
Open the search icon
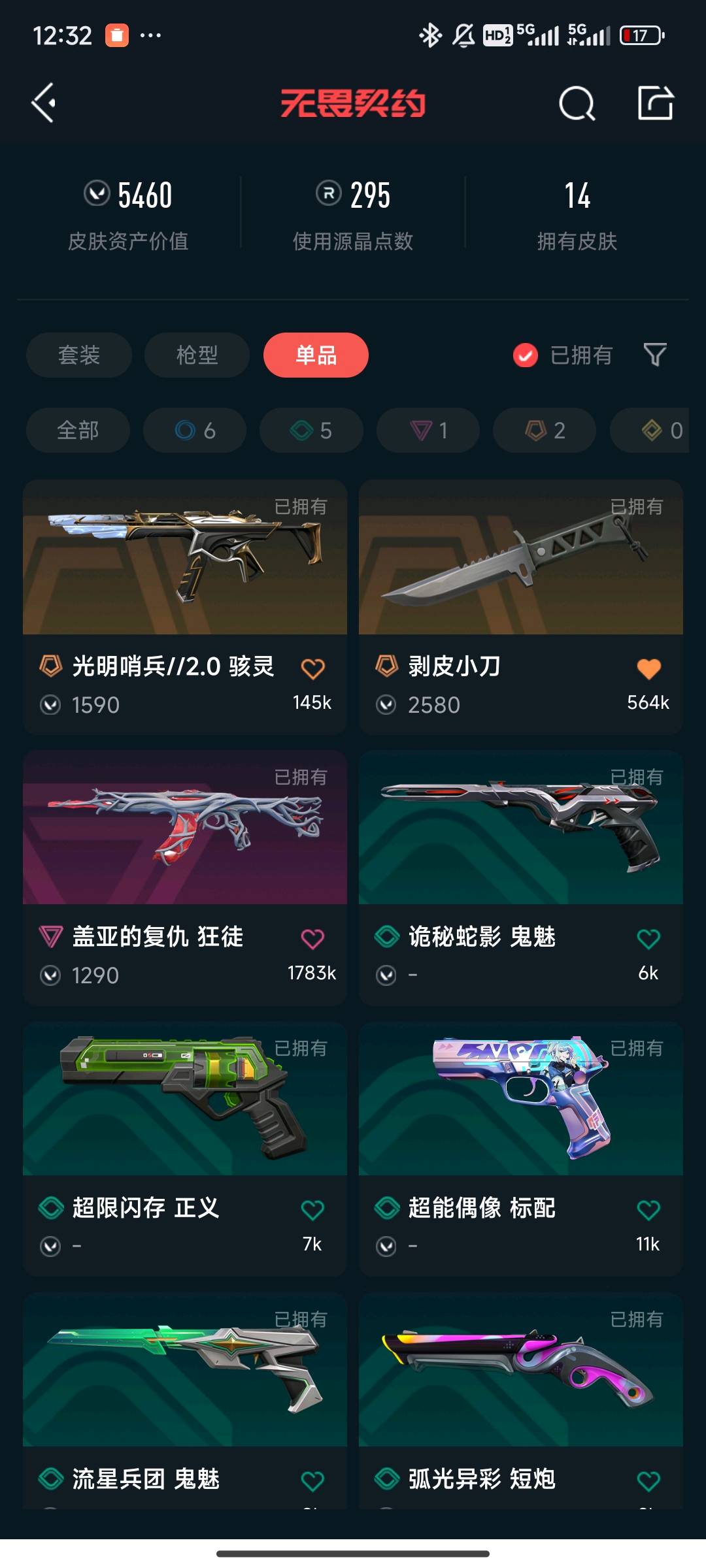(577, 103)
